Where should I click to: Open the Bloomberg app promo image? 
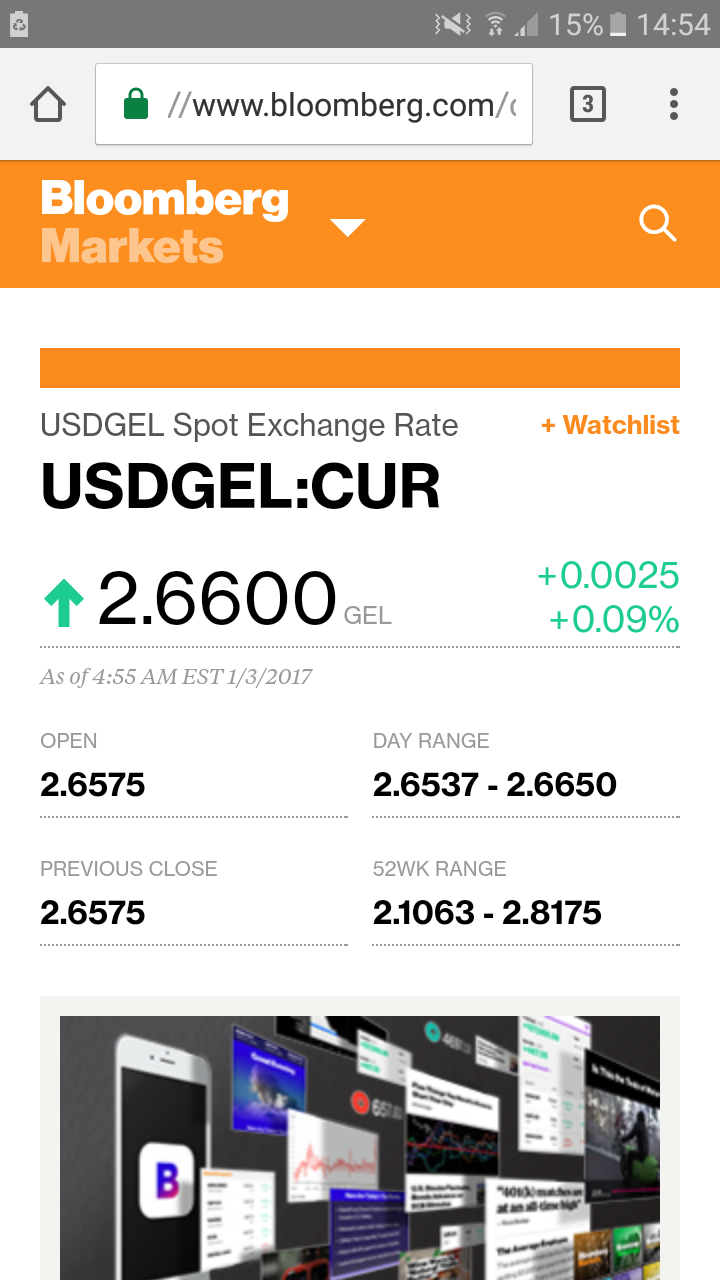point(360,1145)
